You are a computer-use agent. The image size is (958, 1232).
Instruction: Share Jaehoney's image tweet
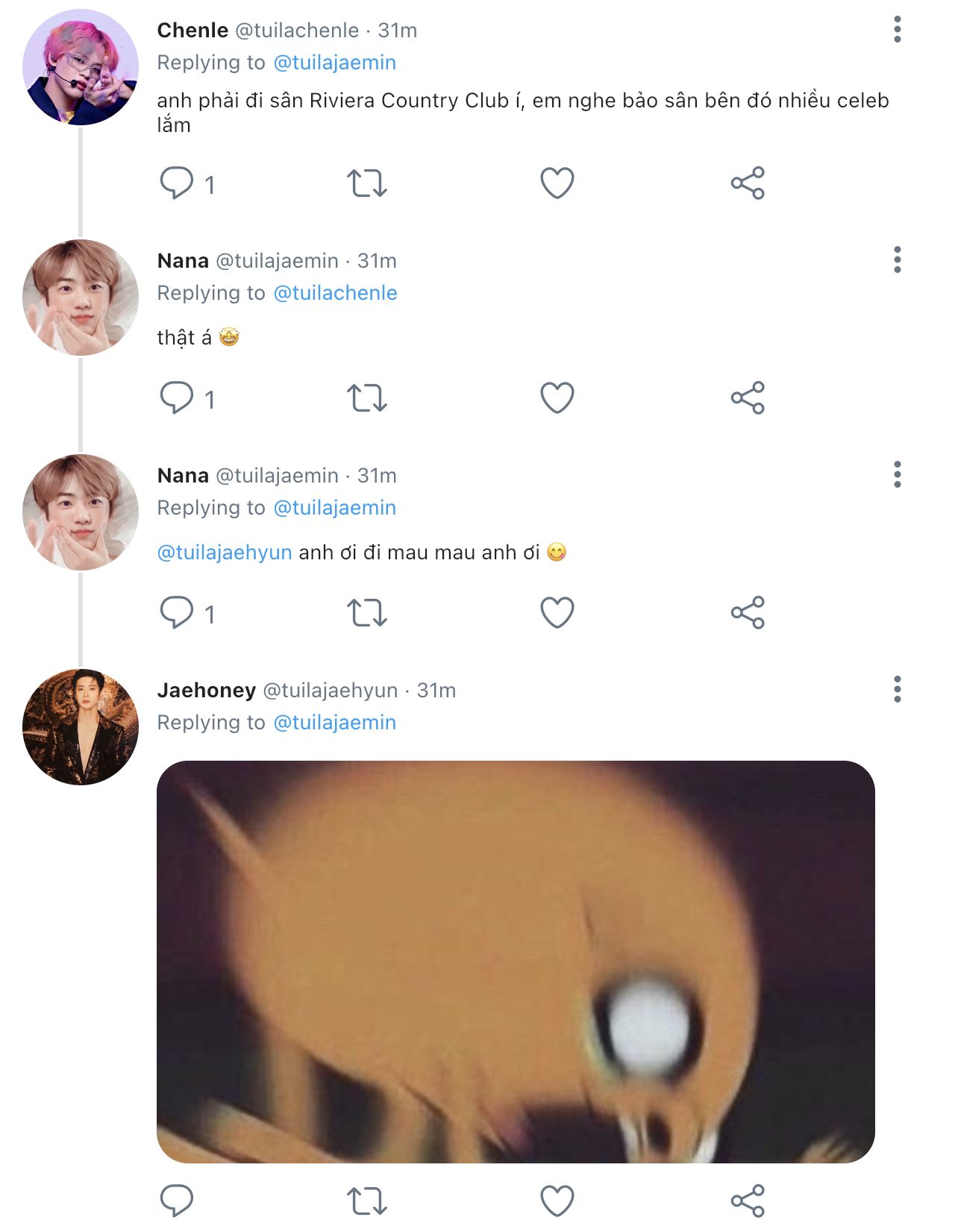pyautogui.click(x=748, y=1201)
